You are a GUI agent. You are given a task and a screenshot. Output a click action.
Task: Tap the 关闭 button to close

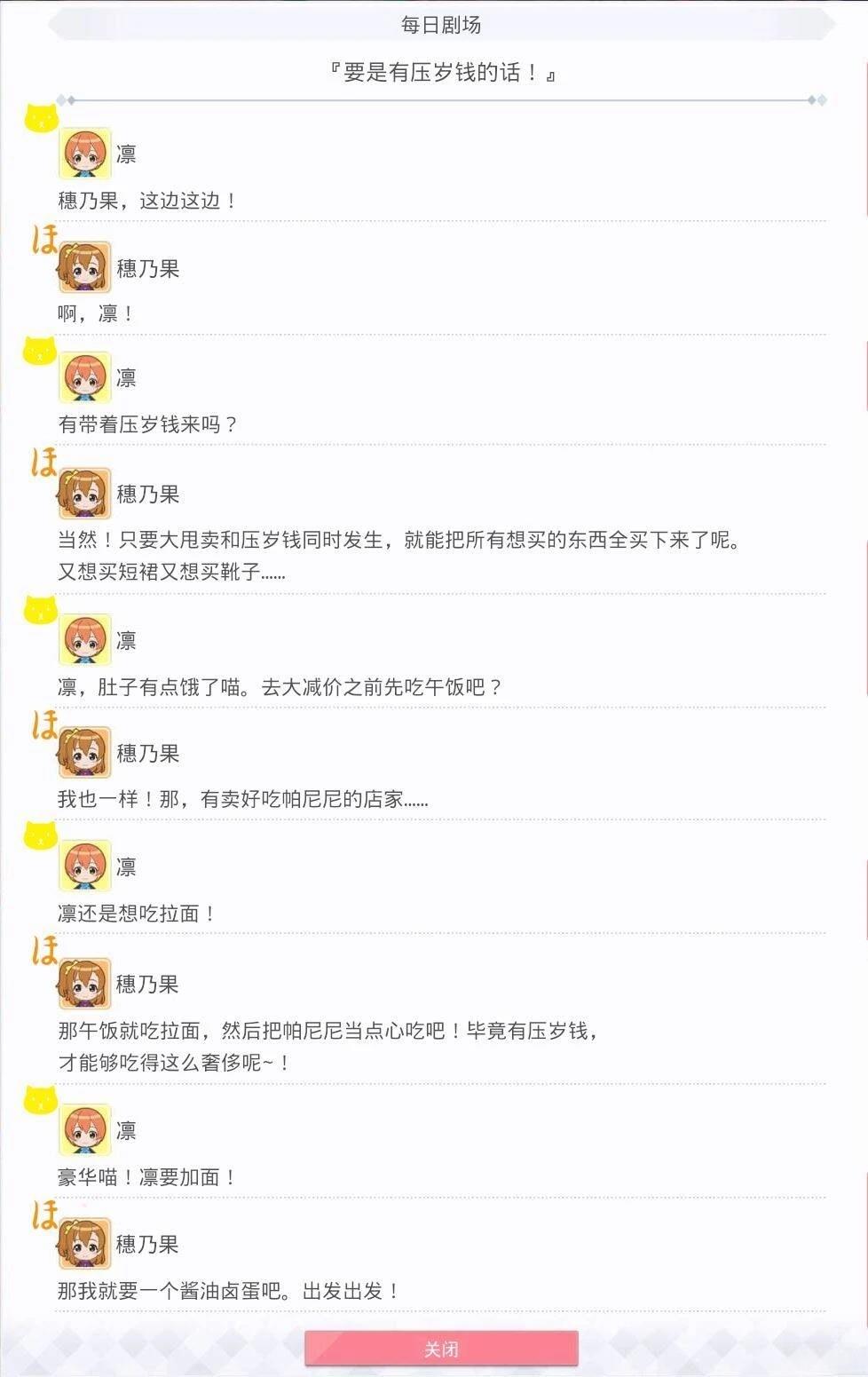tap(441, 1349)
